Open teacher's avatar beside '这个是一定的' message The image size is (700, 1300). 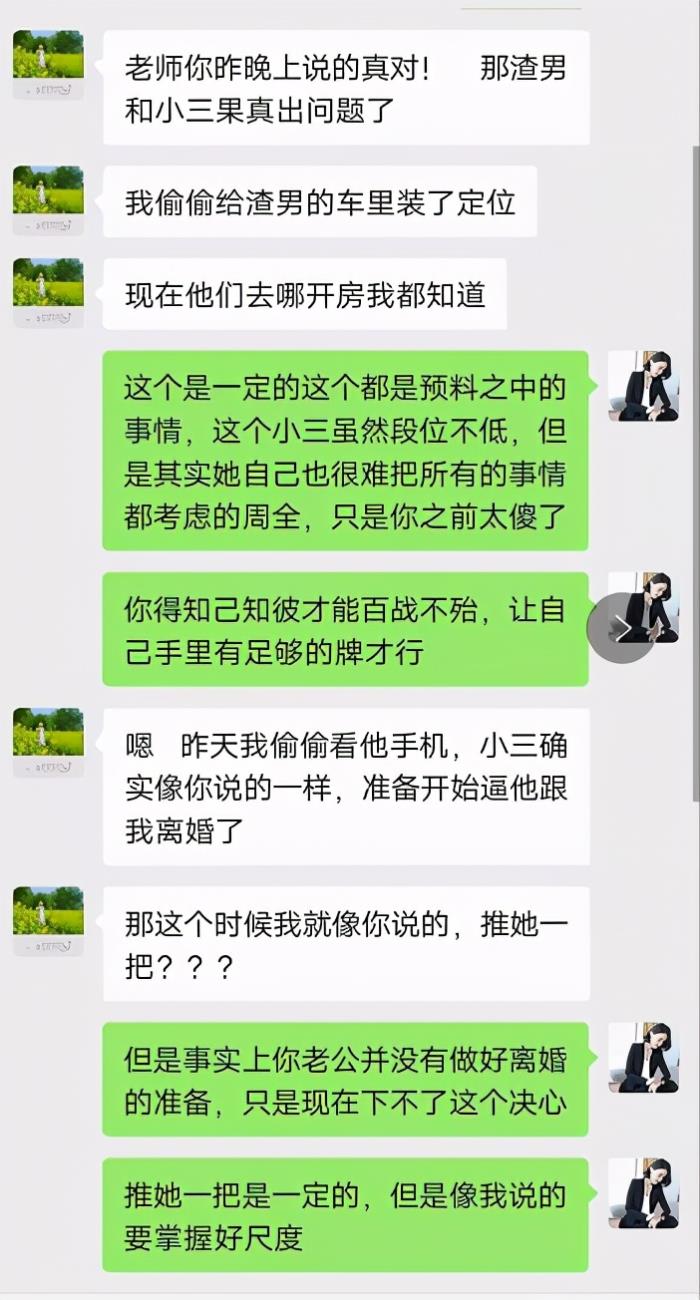643,385
